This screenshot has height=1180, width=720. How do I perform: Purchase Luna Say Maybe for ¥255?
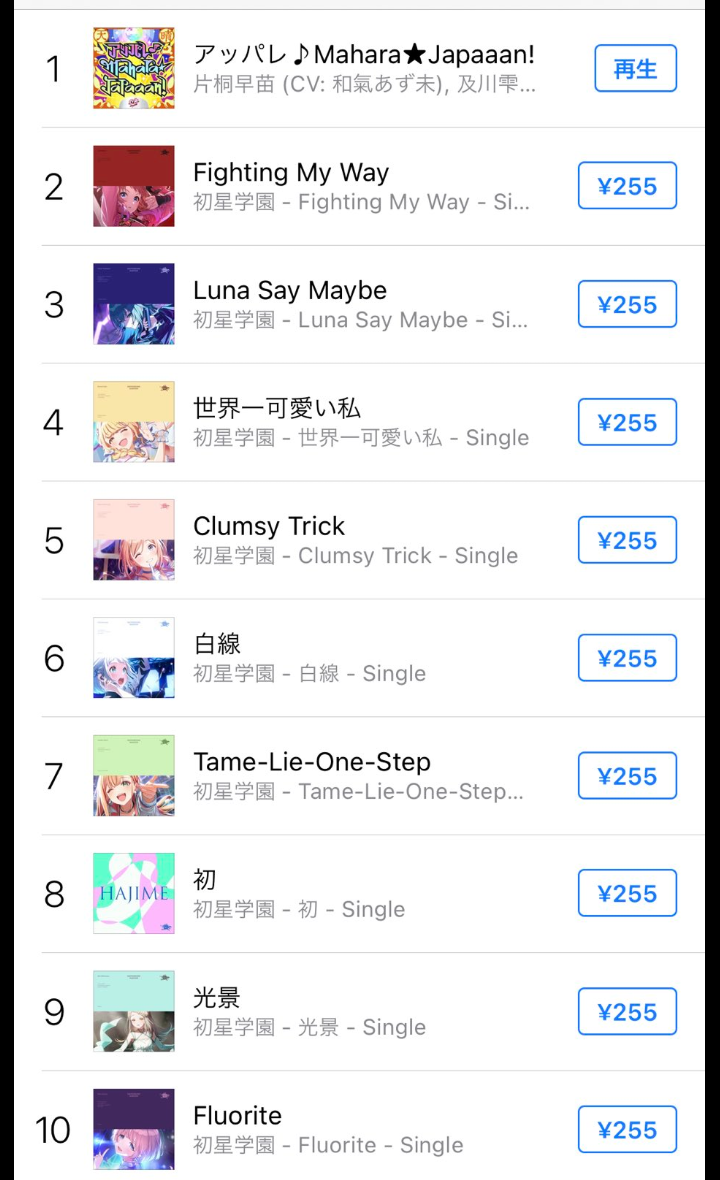point(627,305)
